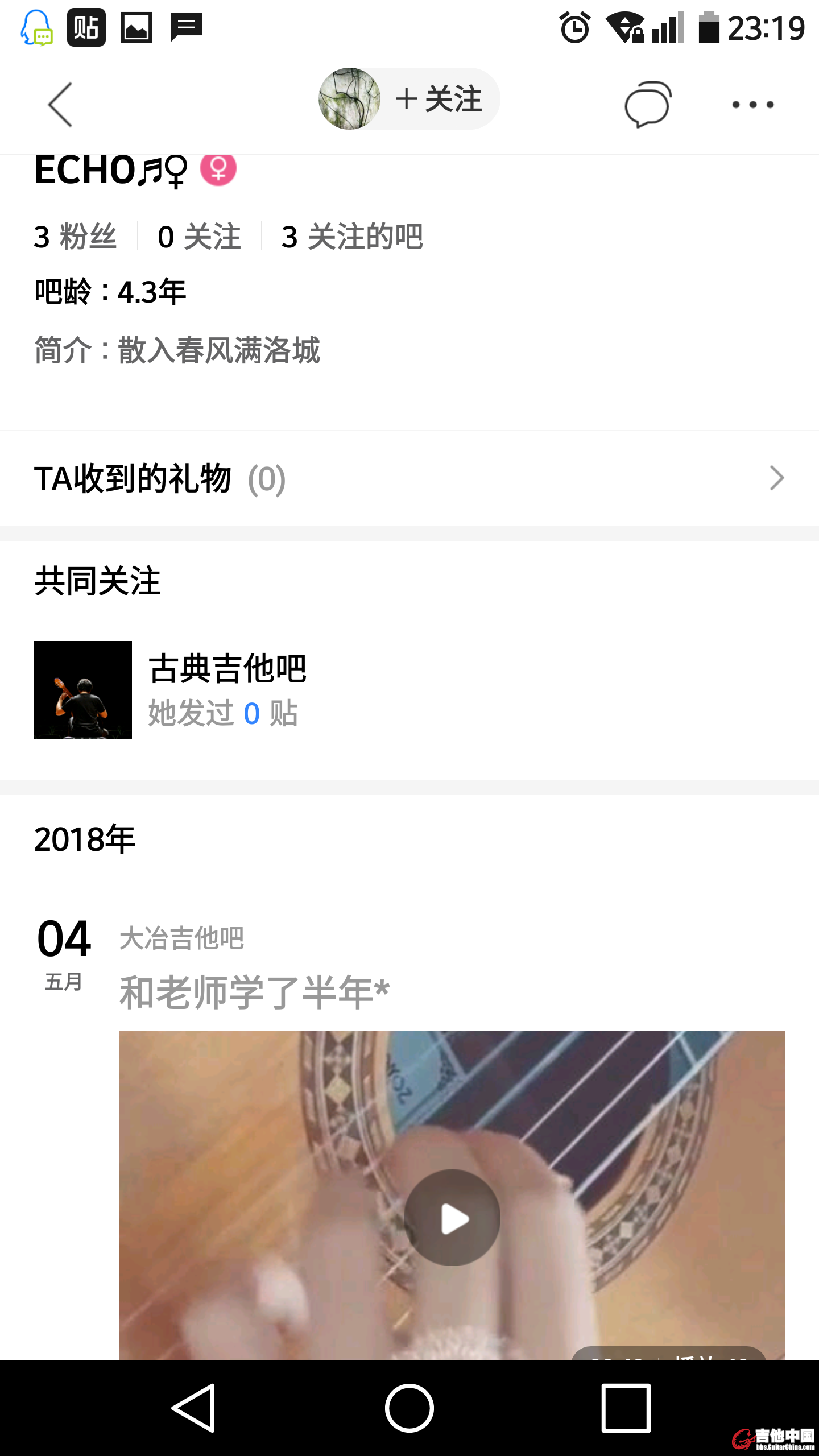
Task: Open the system recent apps view
Action: (626, 1408)
